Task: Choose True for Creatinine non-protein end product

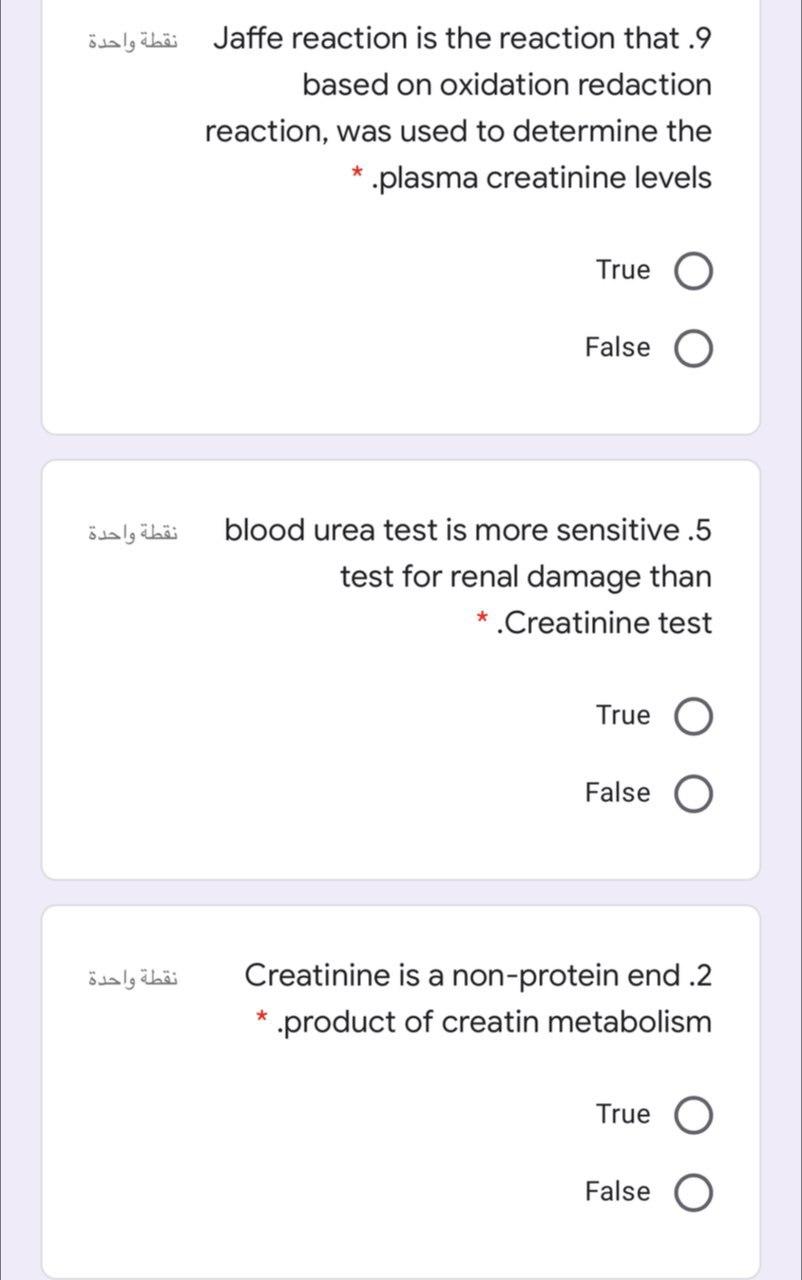Action: (x=694, y=1116)
